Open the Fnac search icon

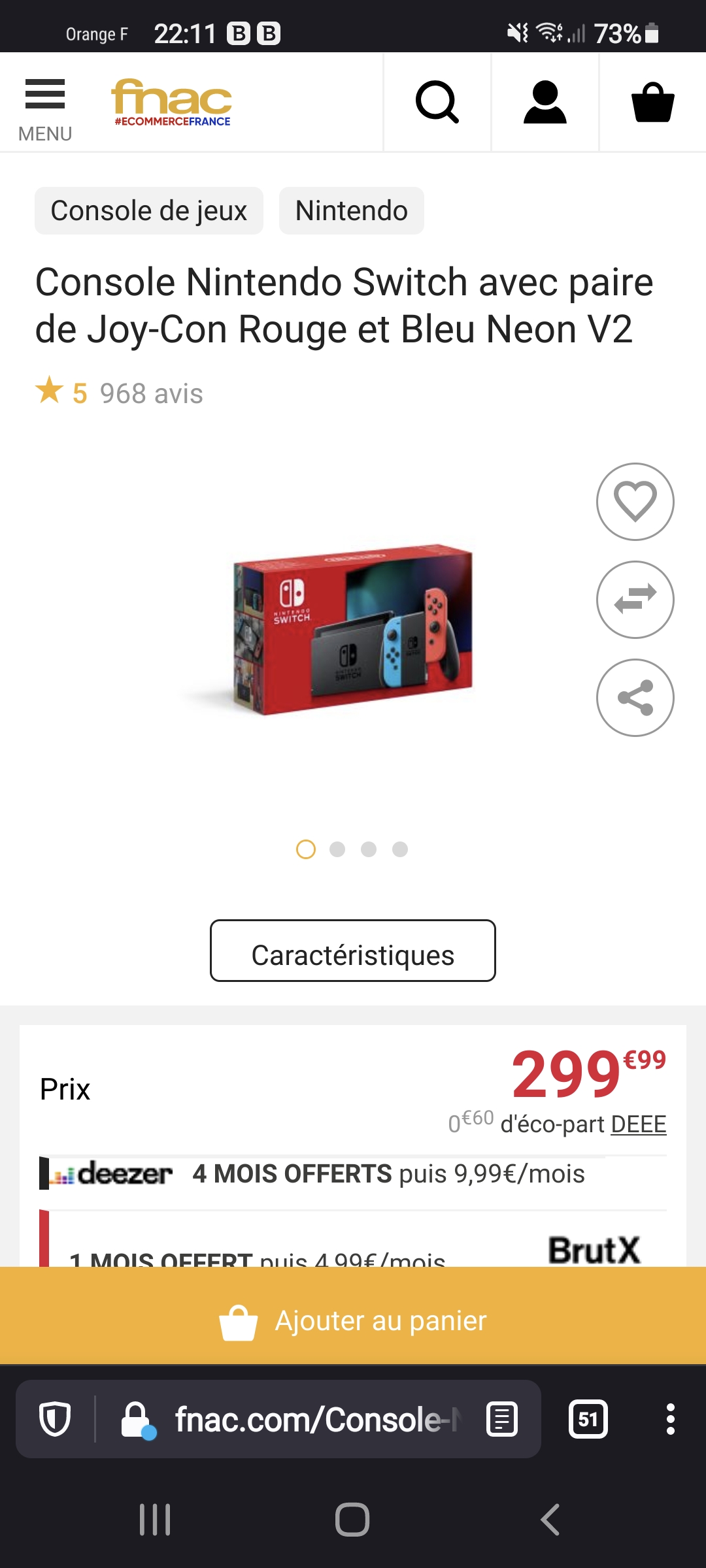[x=437, y=103]
